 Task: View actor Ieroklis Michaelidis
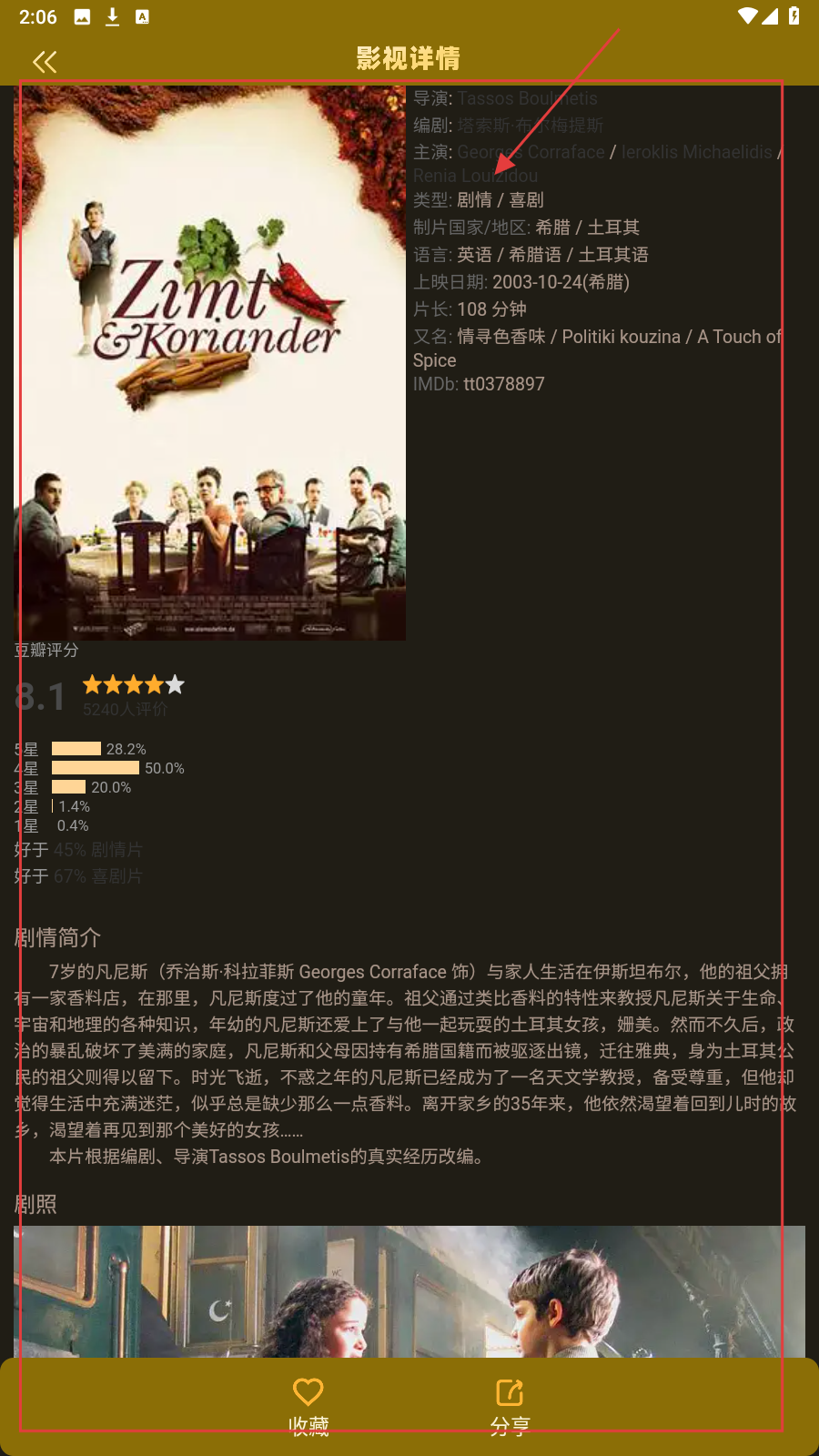(x=696, y=152)
